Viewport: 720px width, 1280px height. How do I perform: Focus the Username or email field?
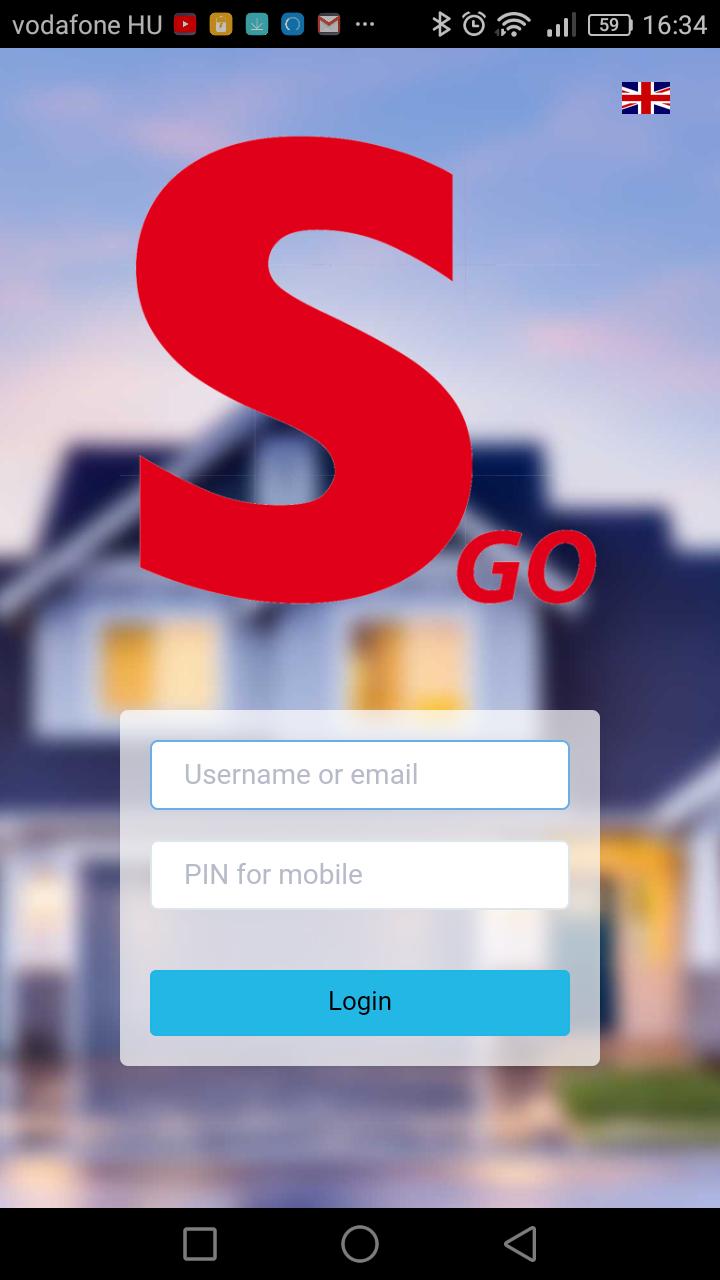click(360, 775)
